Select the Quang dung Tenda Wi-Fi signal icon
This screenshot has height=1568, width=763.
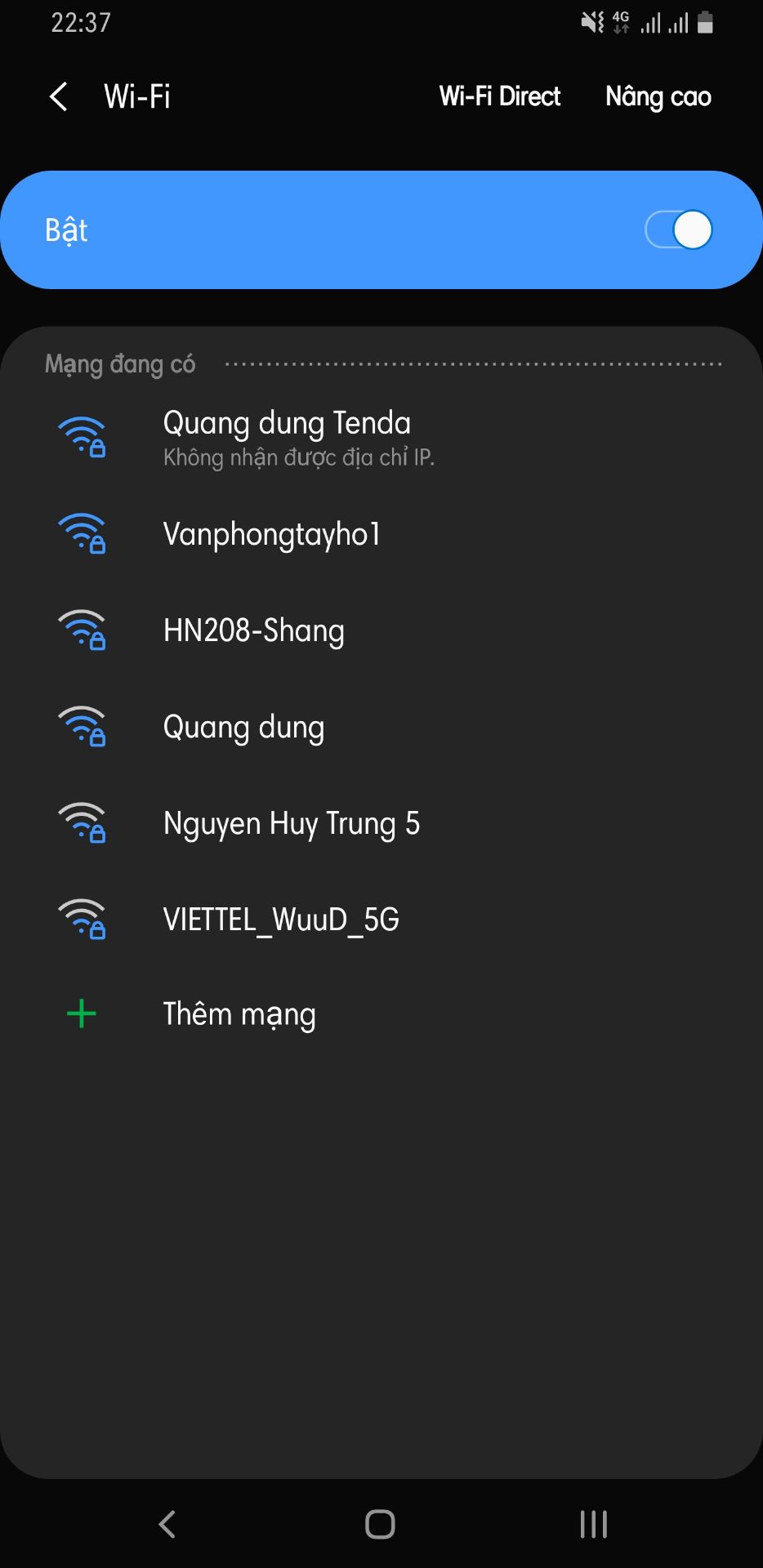pyautogui.click(x=82, y=437)
